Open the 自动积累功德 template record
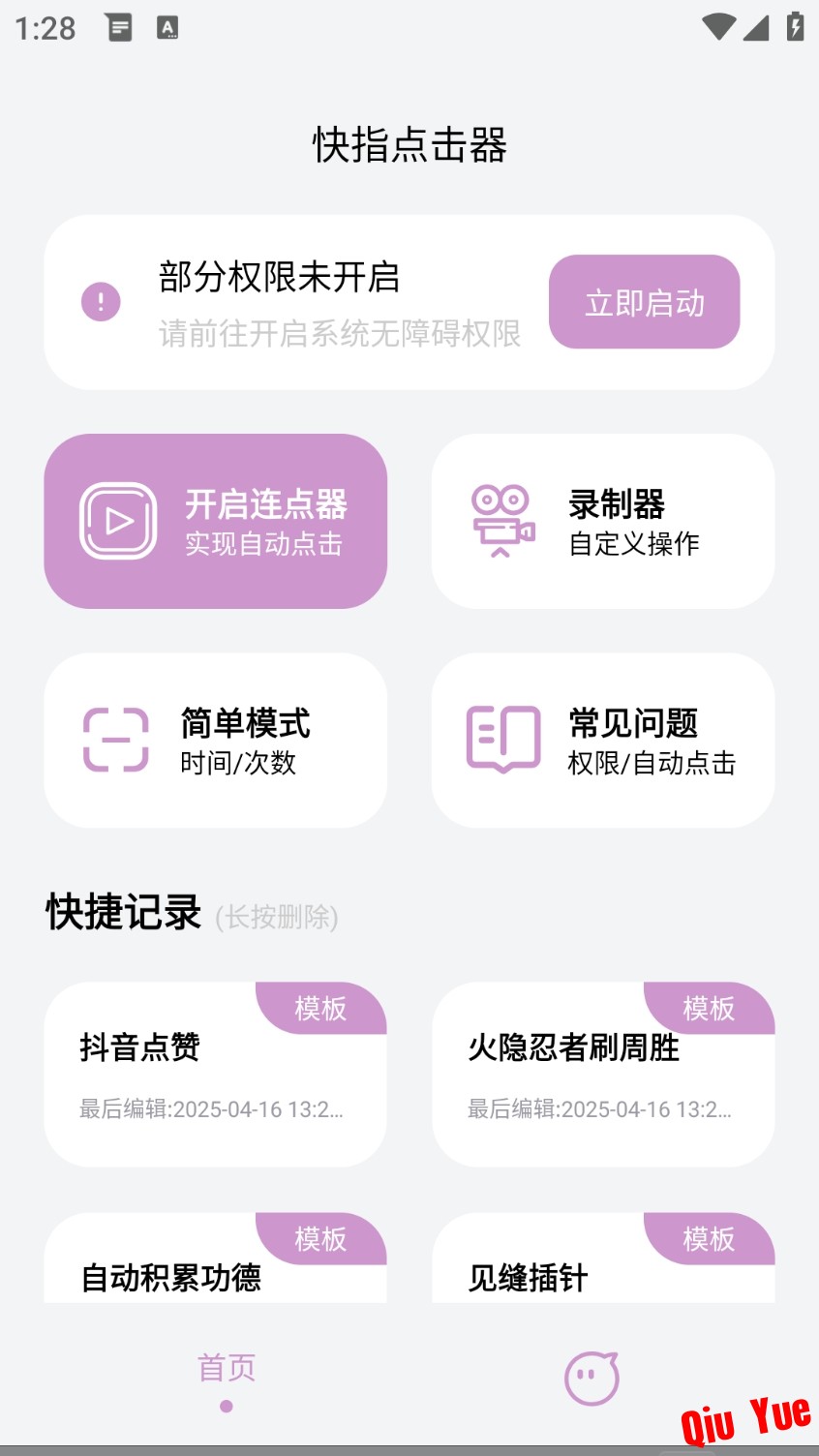The image size is (819, 1456). tap(215, 1258)
